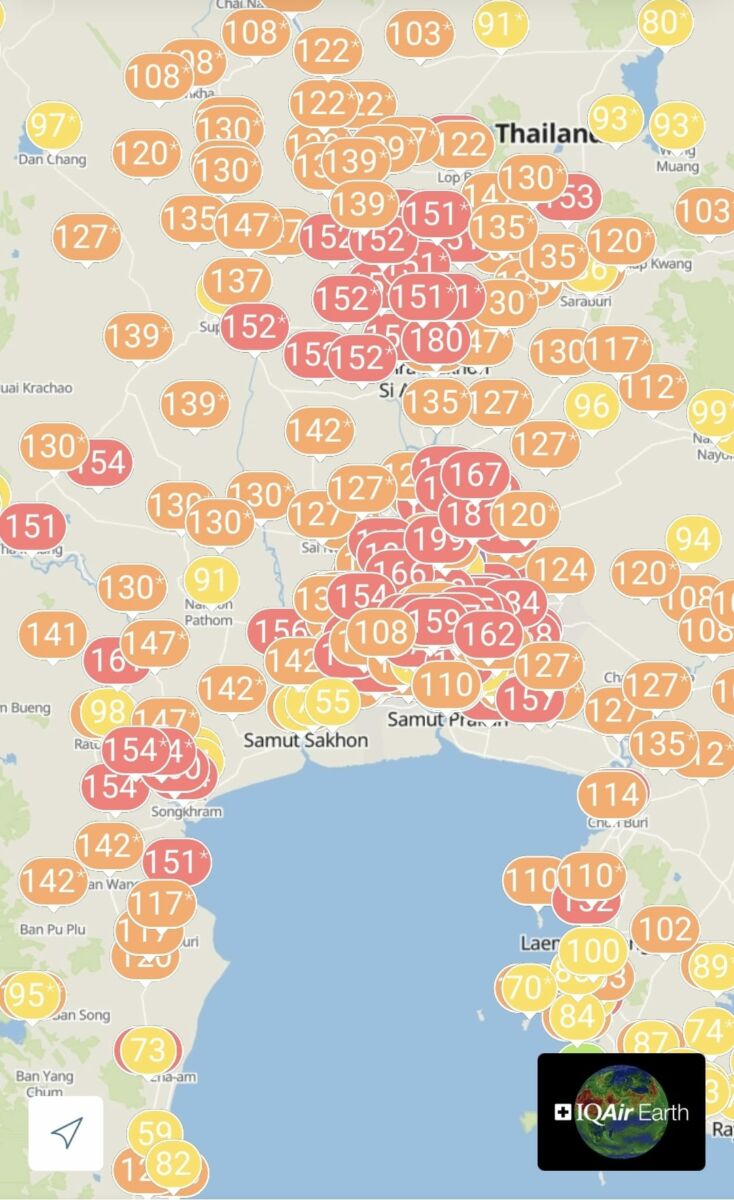Viewport: 734px width, 1200px height.
Task: Open the yellow 94 AQI marker
Action: click(693, 539)
